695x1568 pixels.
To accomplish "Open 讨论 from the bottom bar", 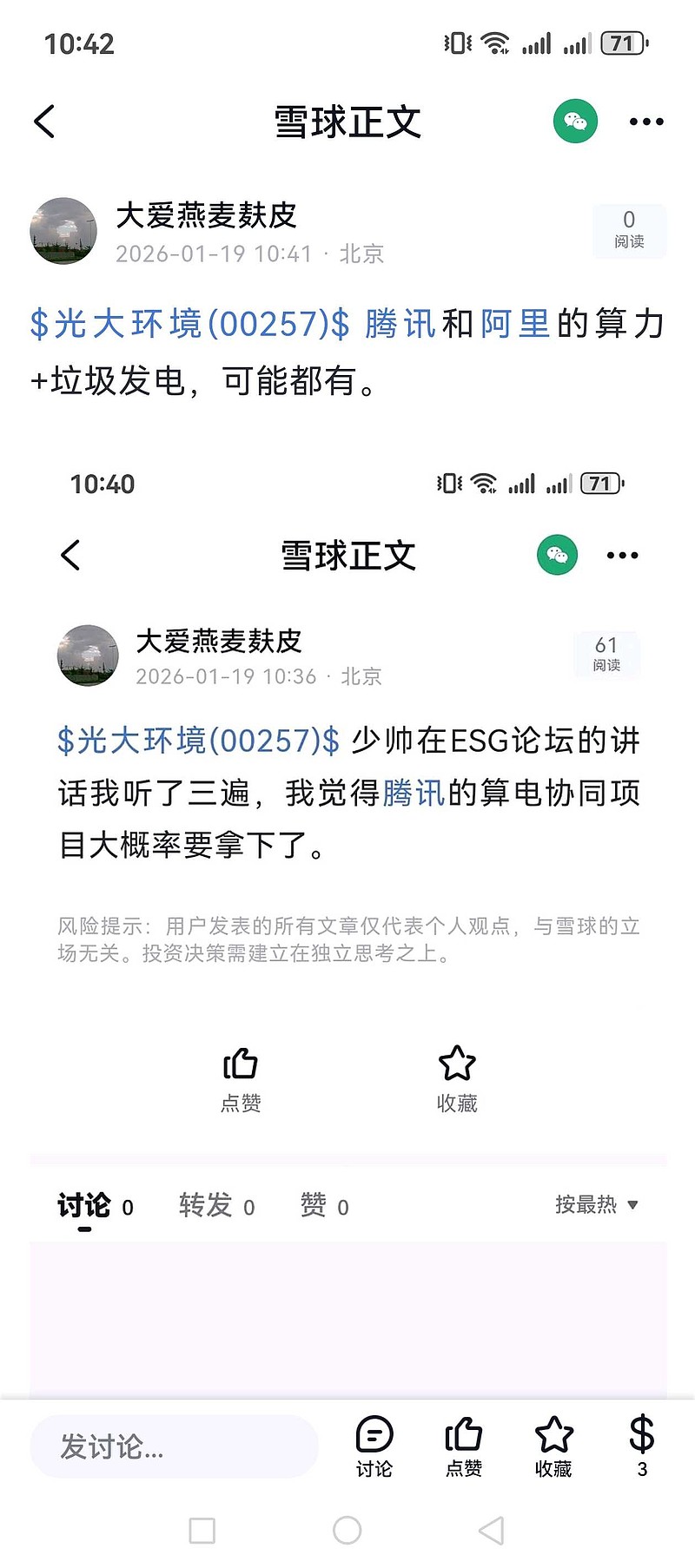I will (x=374, y=1446).
